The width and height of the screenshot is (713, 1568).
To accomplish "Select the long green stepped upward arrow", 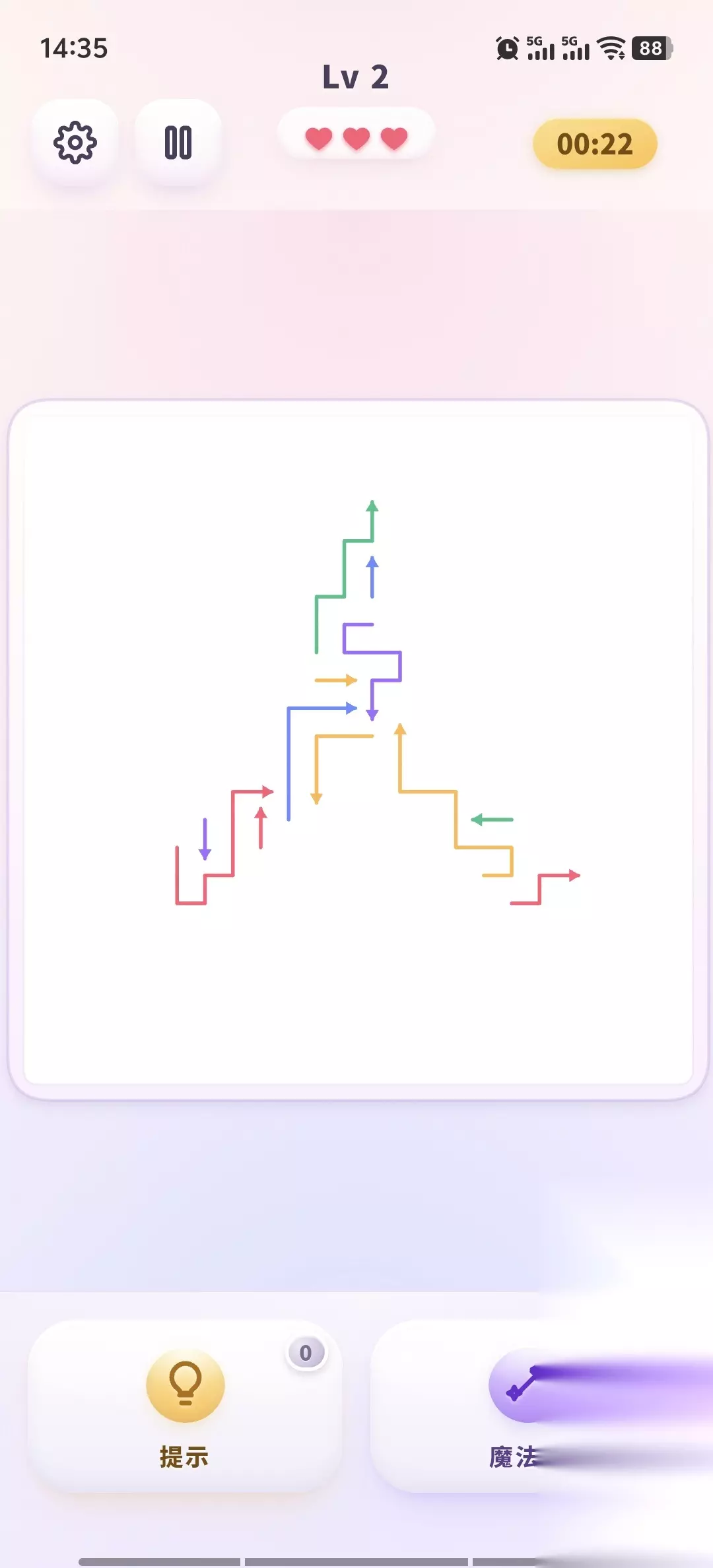I will 344,577.
